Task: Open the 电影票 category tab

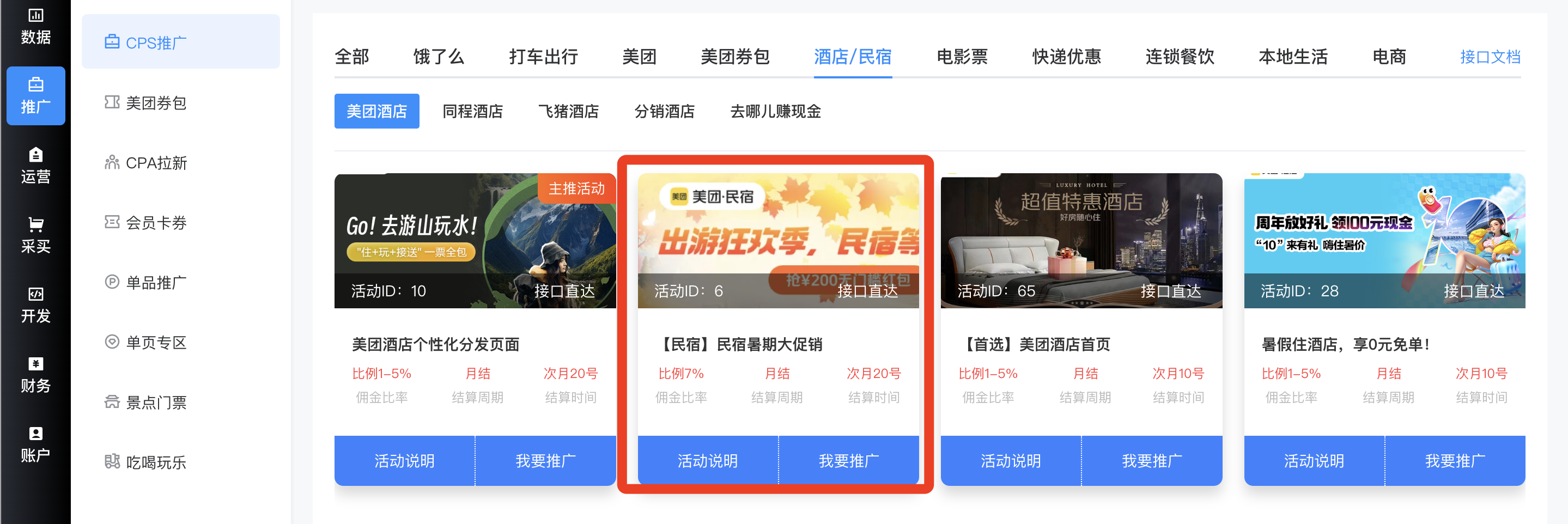Action: 962,57
